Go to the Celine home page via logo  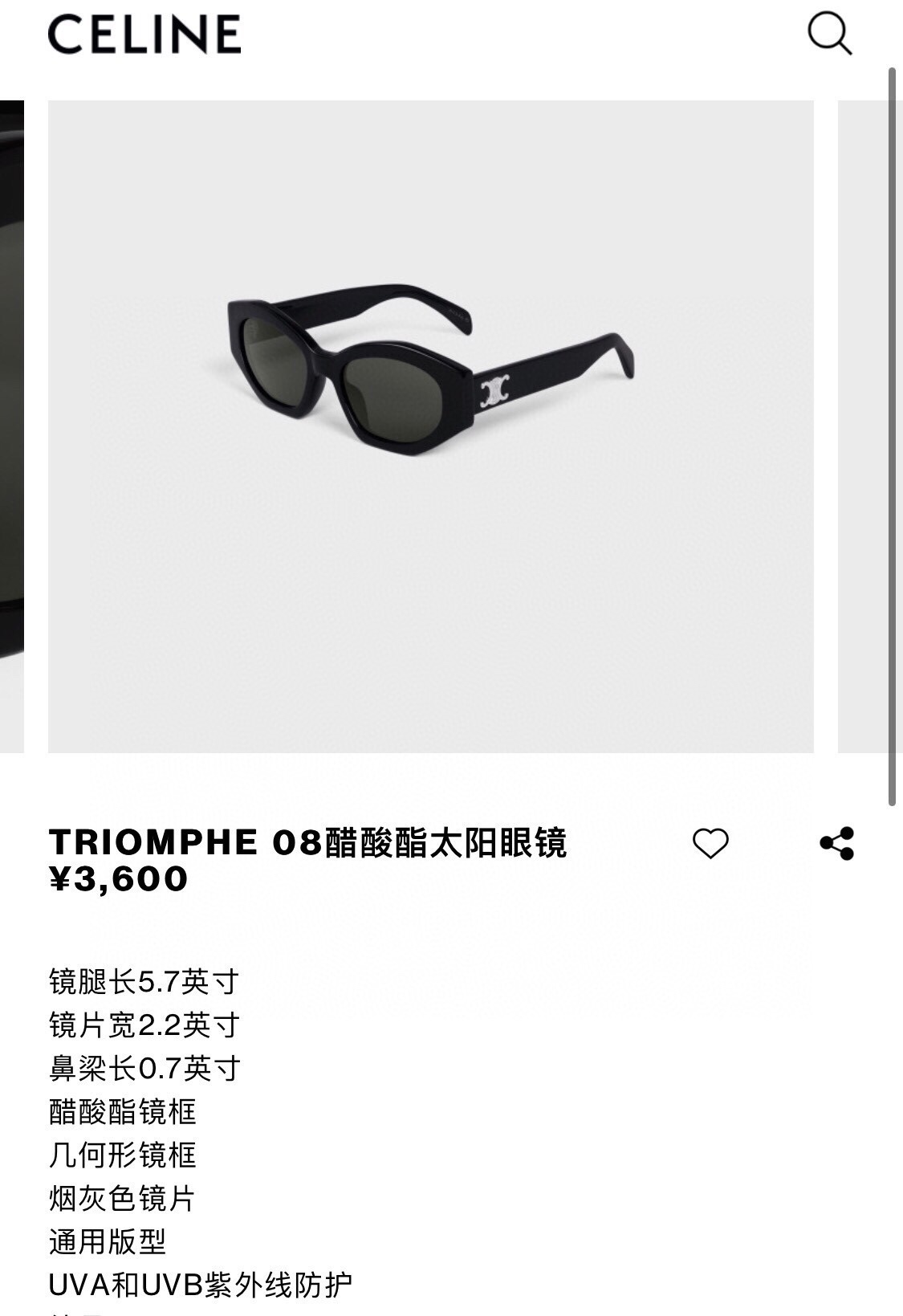[144, 35]
